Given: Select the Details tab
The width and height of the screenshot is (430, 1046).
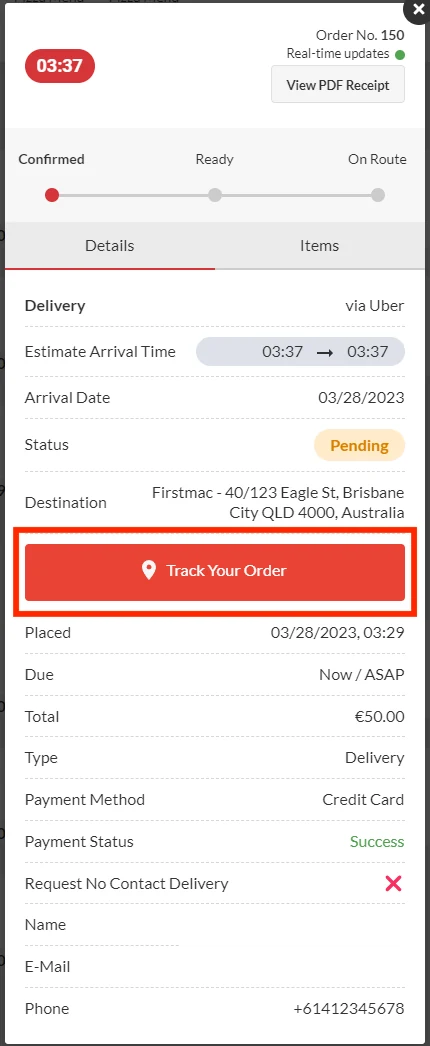Looking at the screenshot, I should click(110, 245).
